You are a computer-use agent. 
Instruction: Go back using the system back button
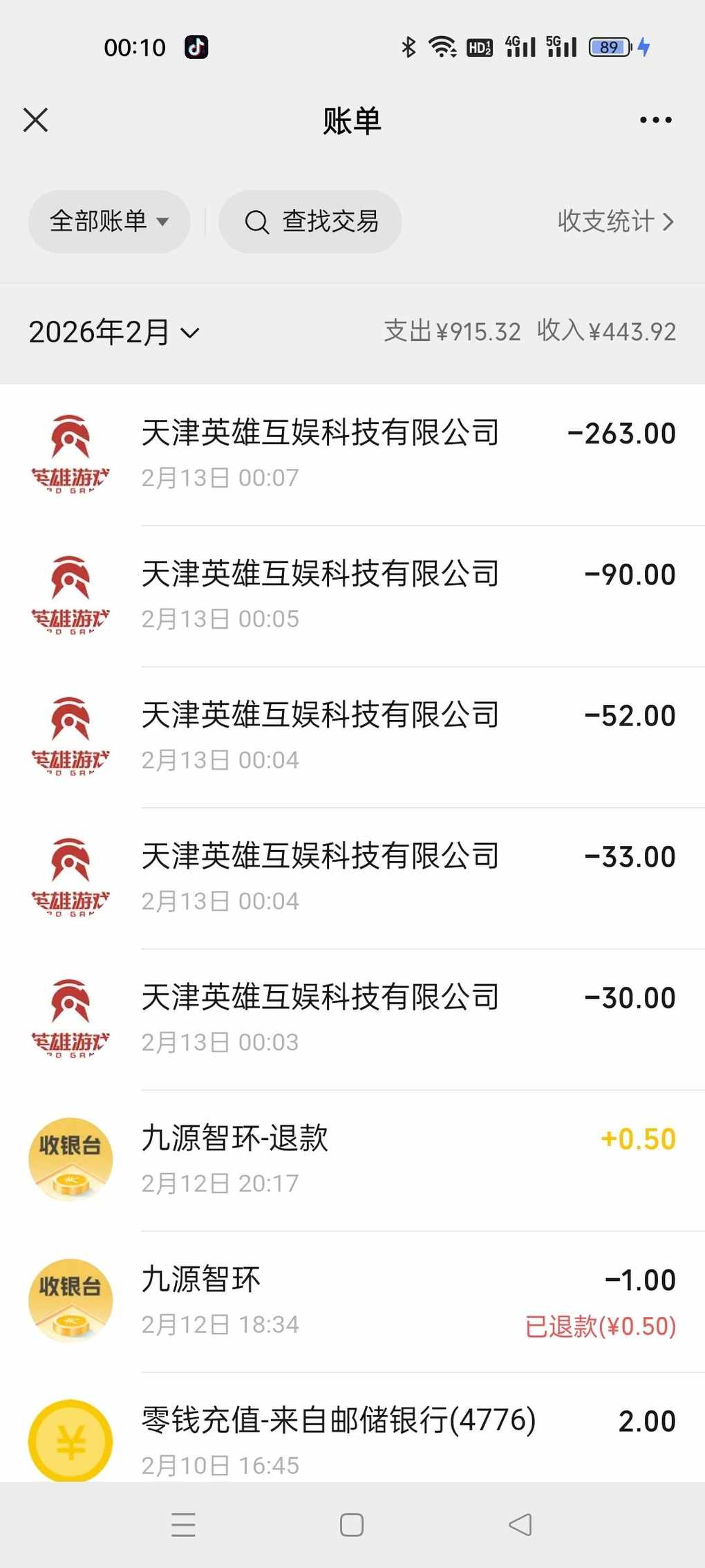pos(520,1524)
